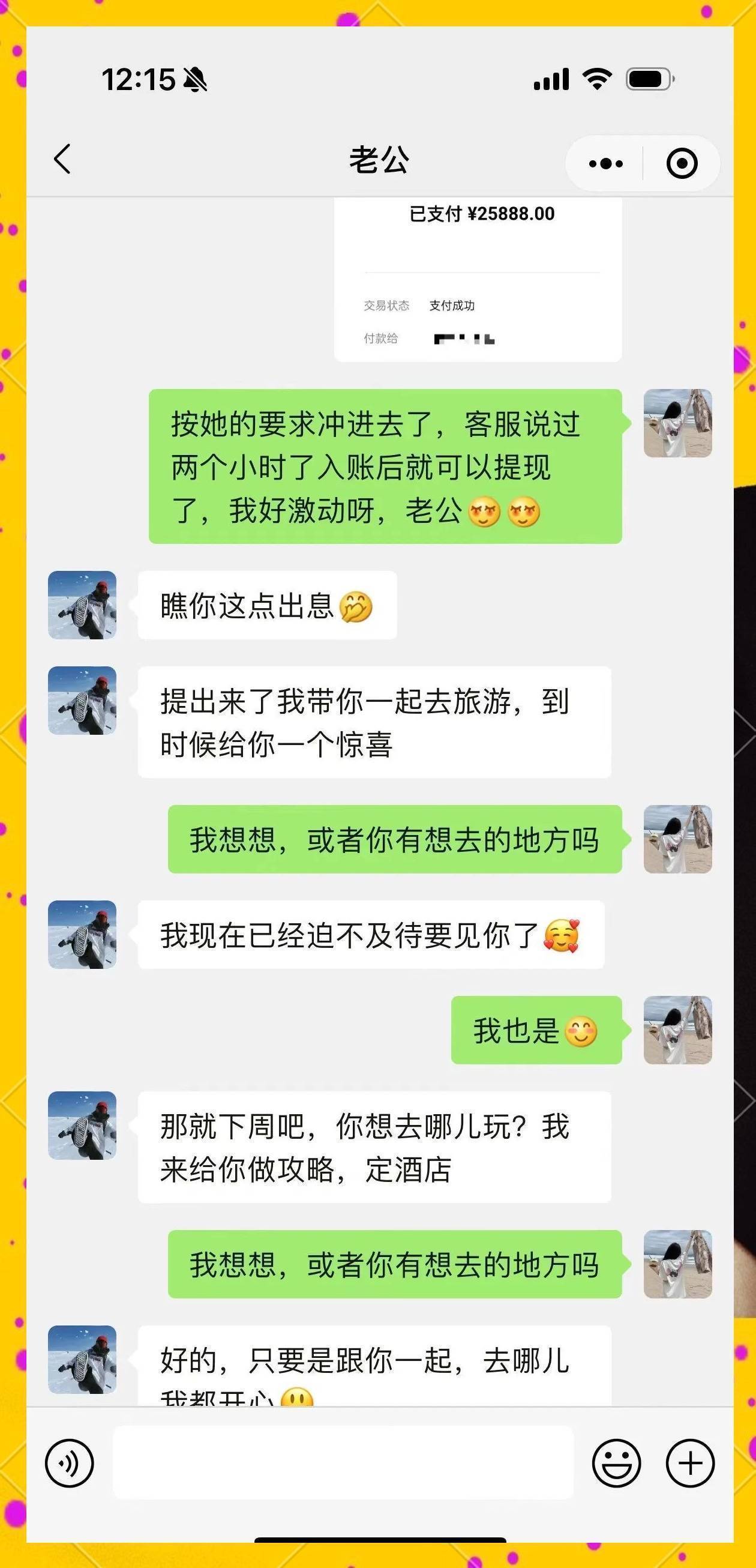Click the contact's snowboarding avatar

click(82, 605)
